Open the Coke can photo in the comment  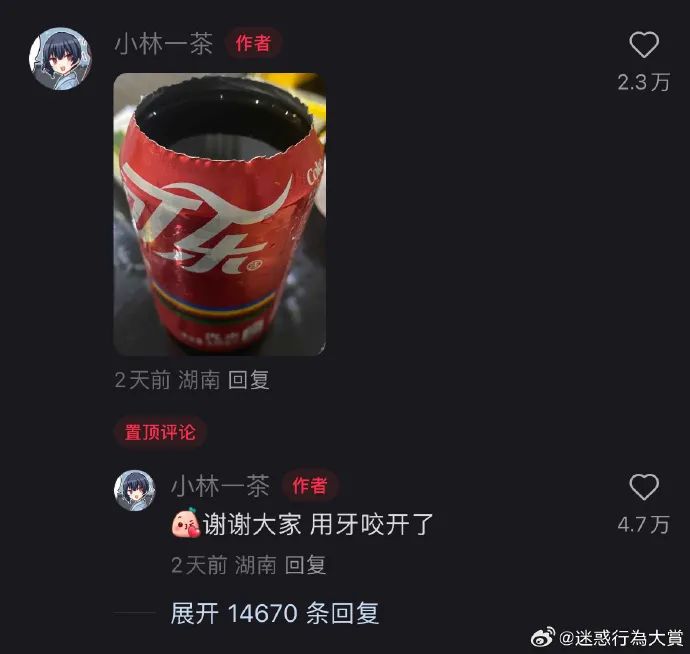[219, 214]
